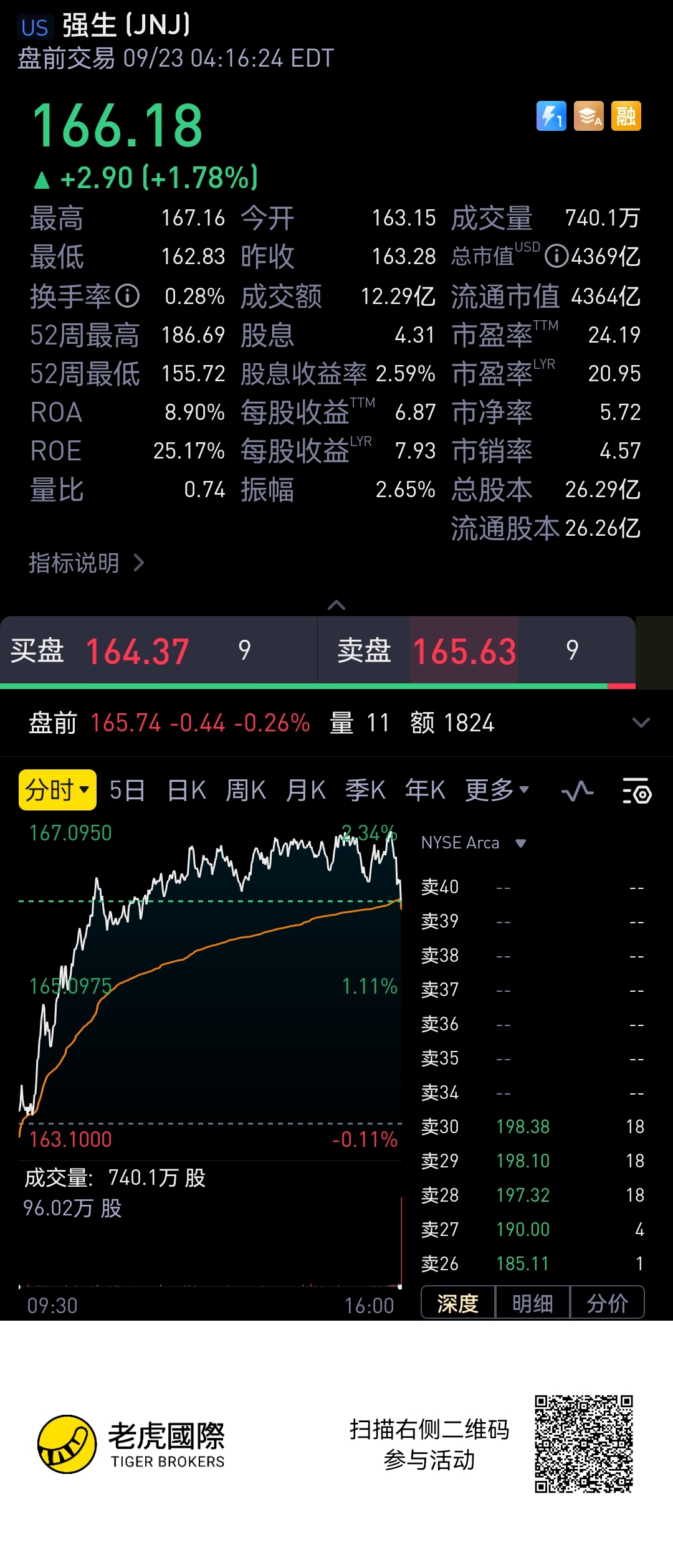Switch to the 年K chart
This screenshot has height=1568, width=673.
425,790
